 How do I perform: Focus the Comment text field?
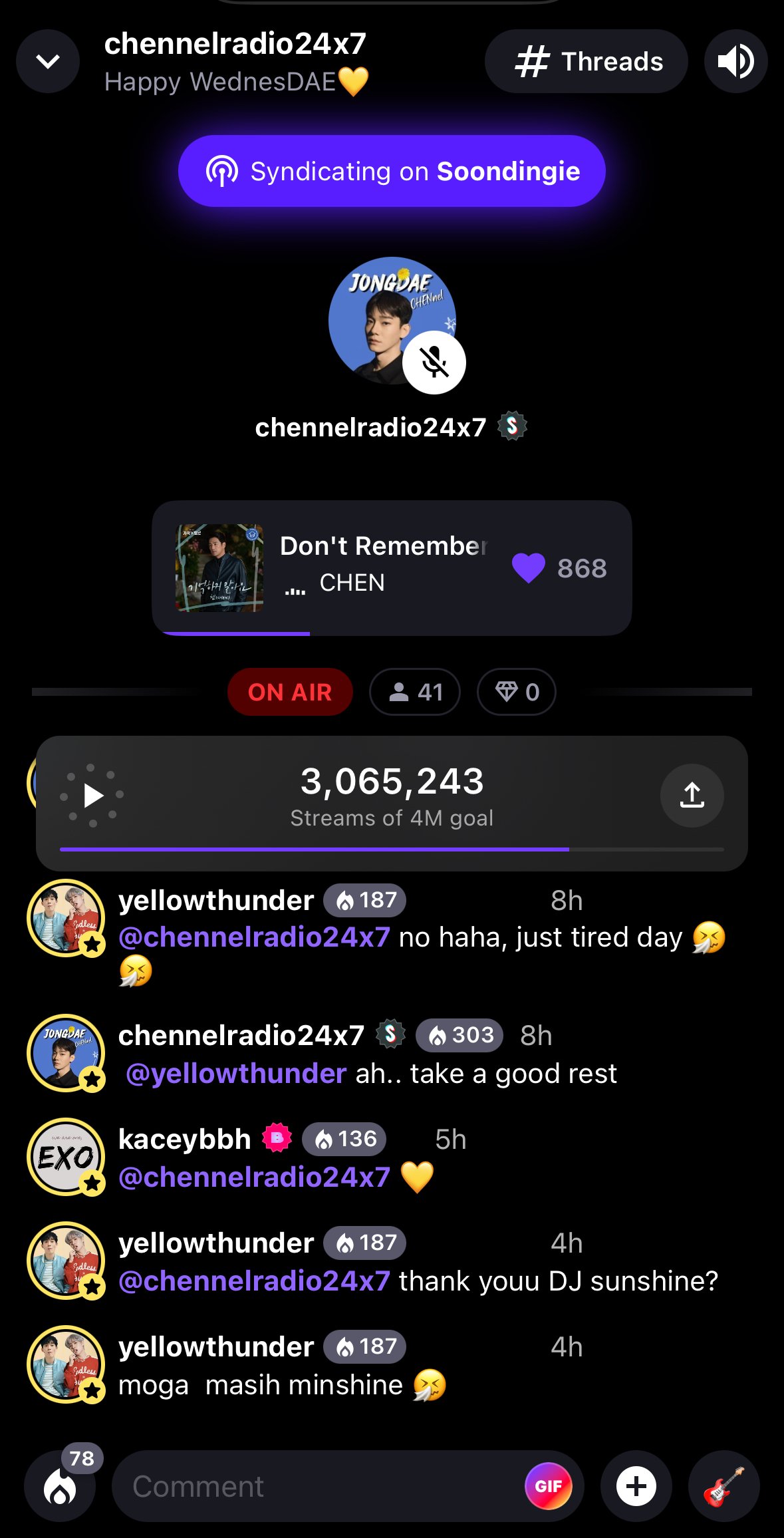[319, 1486]
